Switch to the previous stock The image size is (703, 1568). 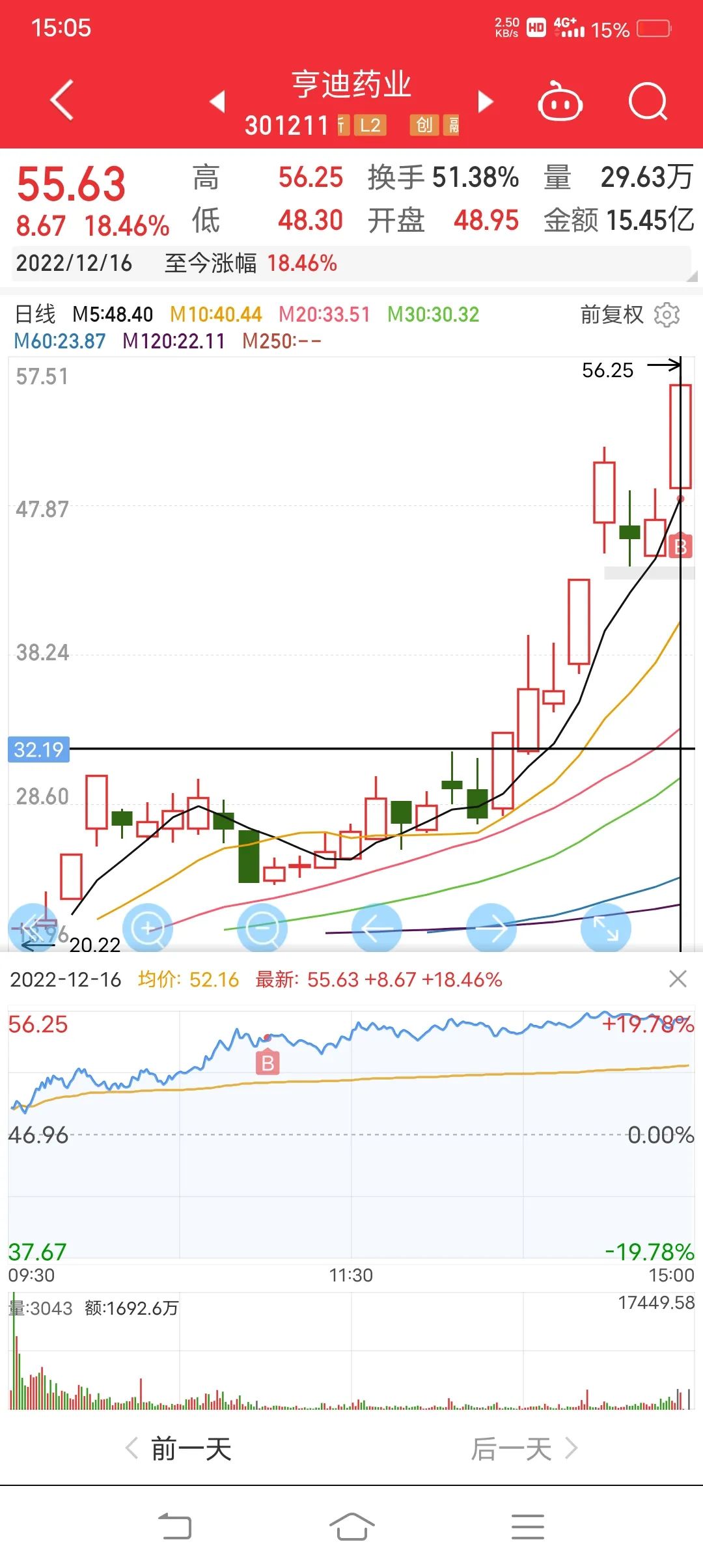point(217,102)
